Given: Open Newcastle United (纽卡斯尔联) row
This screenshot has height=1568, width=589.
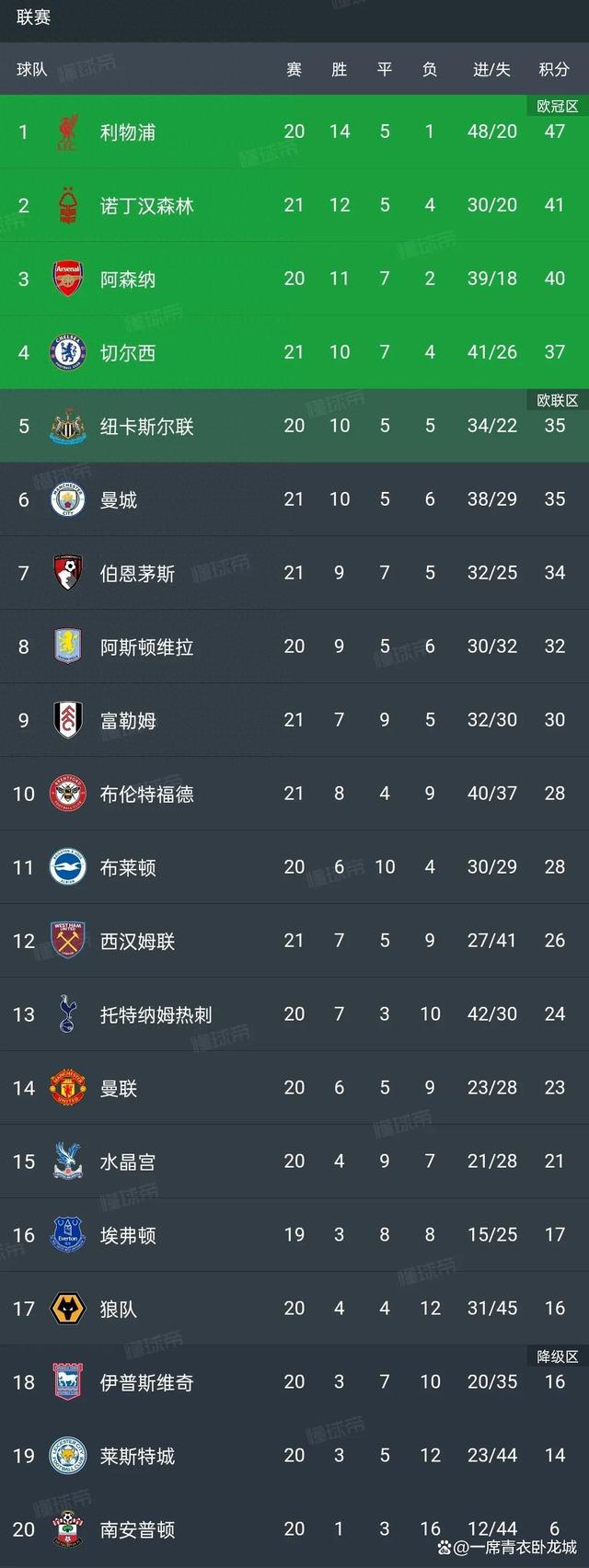Looking at the screenshot, I should point(146,426).
